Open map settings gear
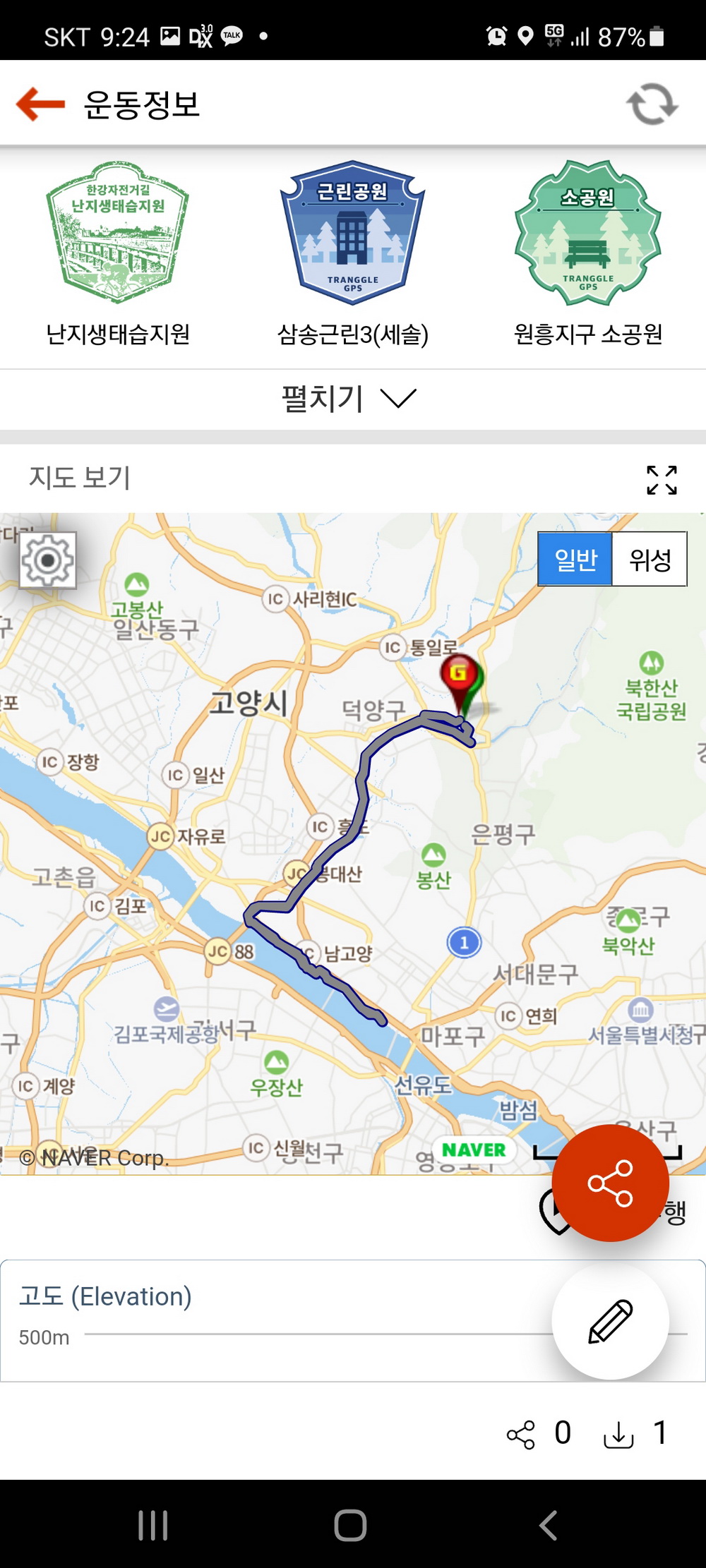The width and height of the screenshot is (706, 1568). pos(47,560)
